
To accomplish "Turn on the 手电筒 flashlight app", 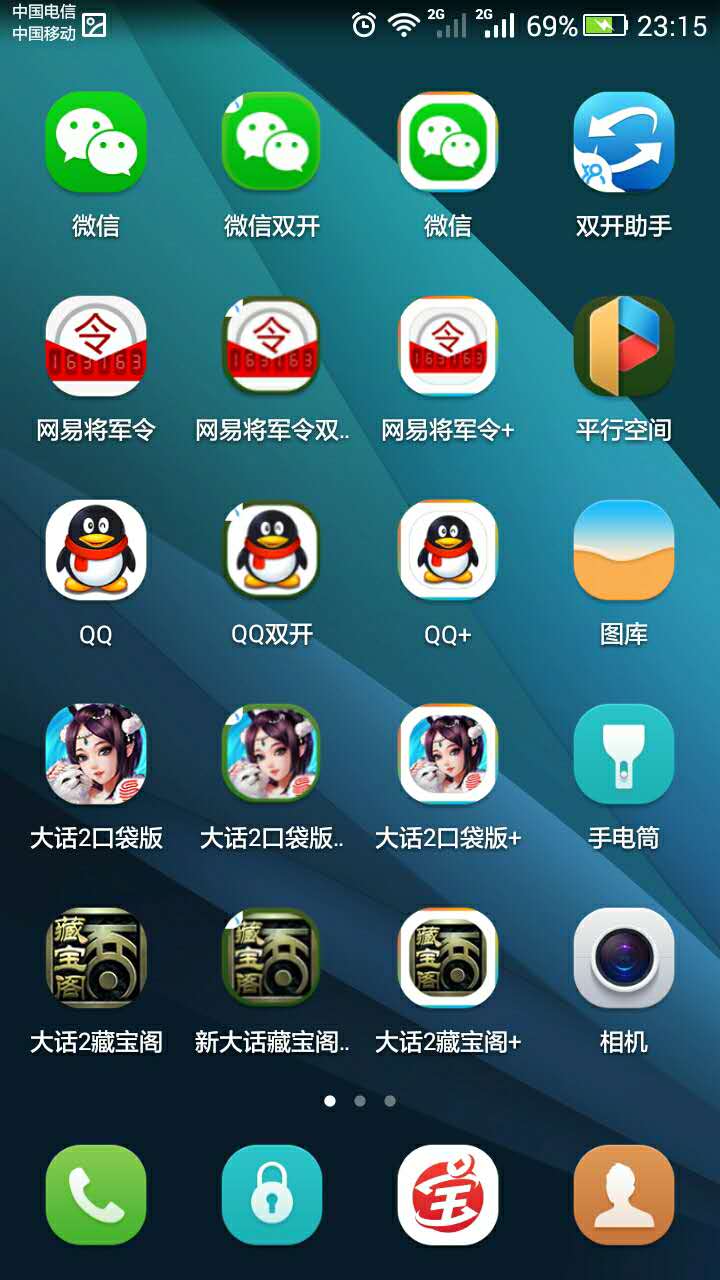I will [x=623, y=754].
